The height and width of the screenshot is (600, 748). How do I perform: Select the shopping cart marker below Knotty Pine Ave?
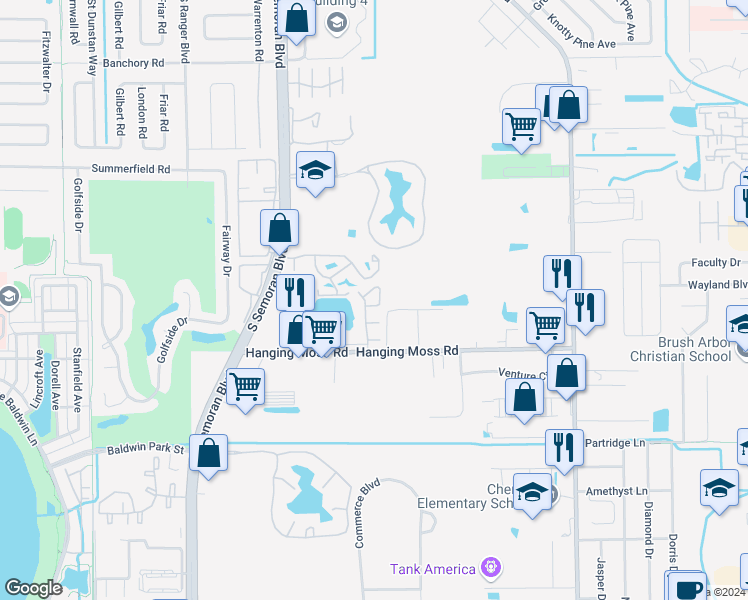point(521,127)
